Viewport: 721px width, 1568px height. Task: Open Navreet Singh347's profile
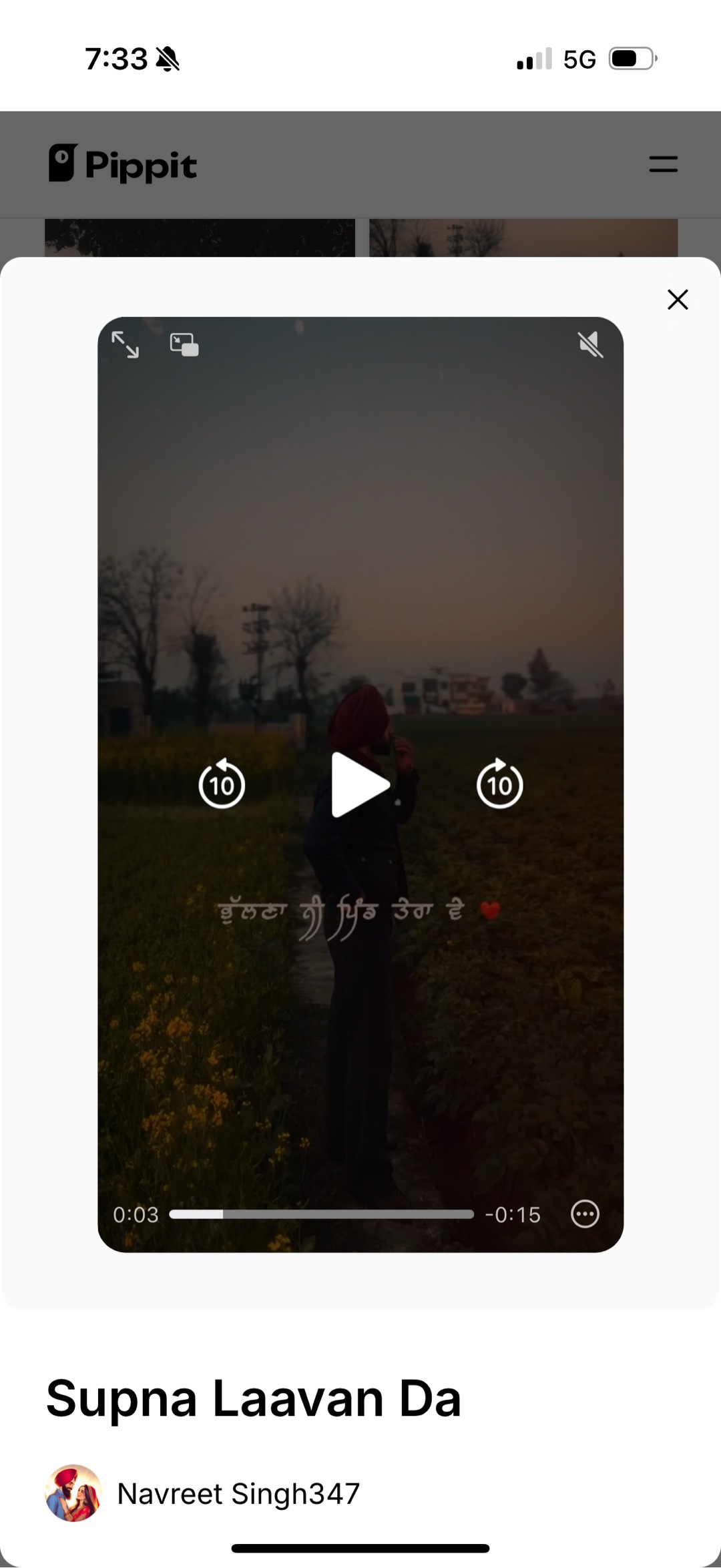[238, 1493]
